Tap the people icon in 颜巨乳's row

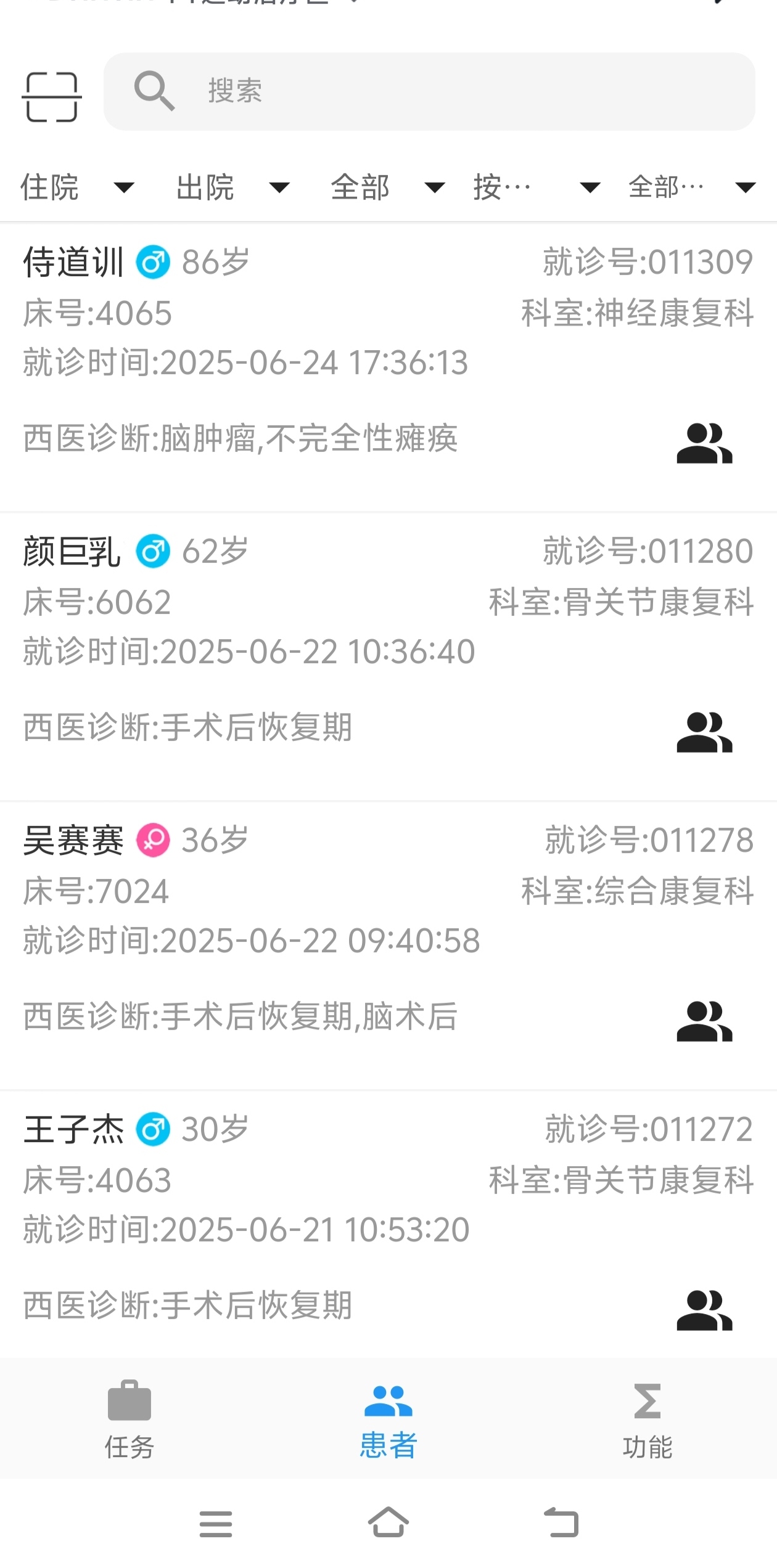coord(704,732)
